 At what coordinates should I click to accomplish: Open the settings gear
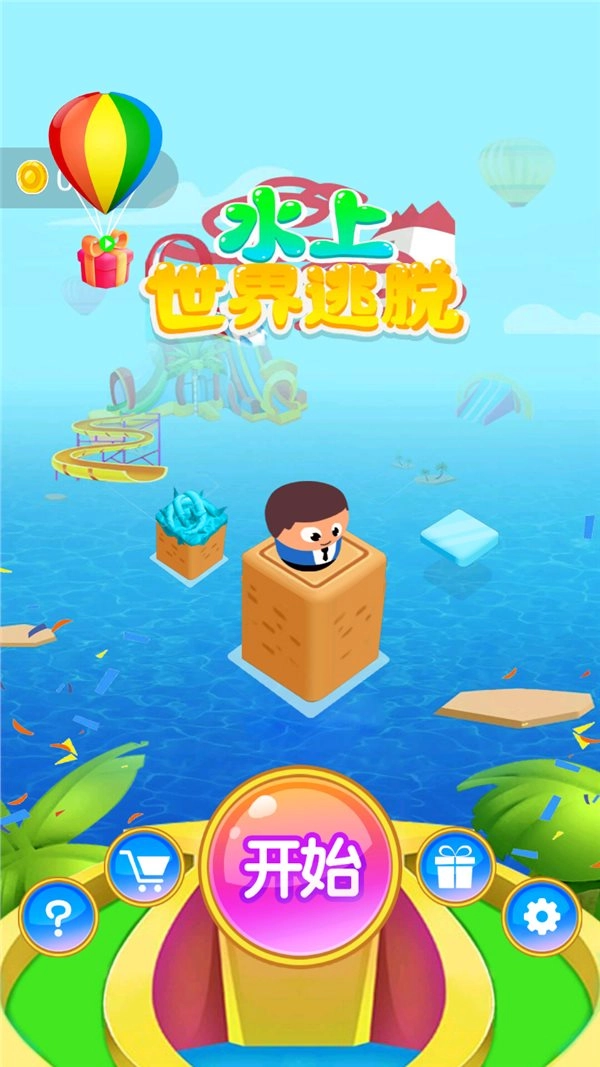point(541,917)
